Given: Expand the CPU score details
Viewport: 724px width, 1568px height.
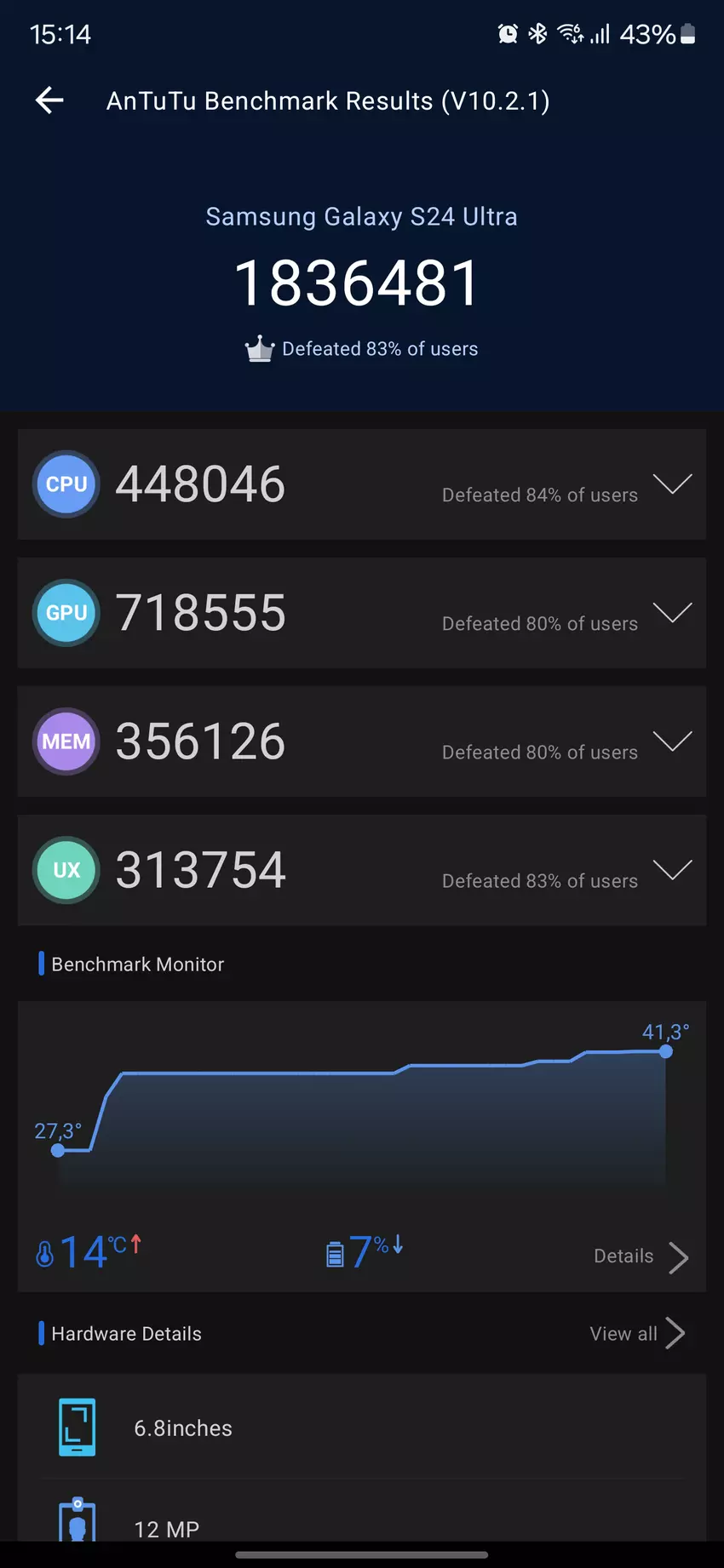Looking at the screenshot, I should [x=672, y=484].
